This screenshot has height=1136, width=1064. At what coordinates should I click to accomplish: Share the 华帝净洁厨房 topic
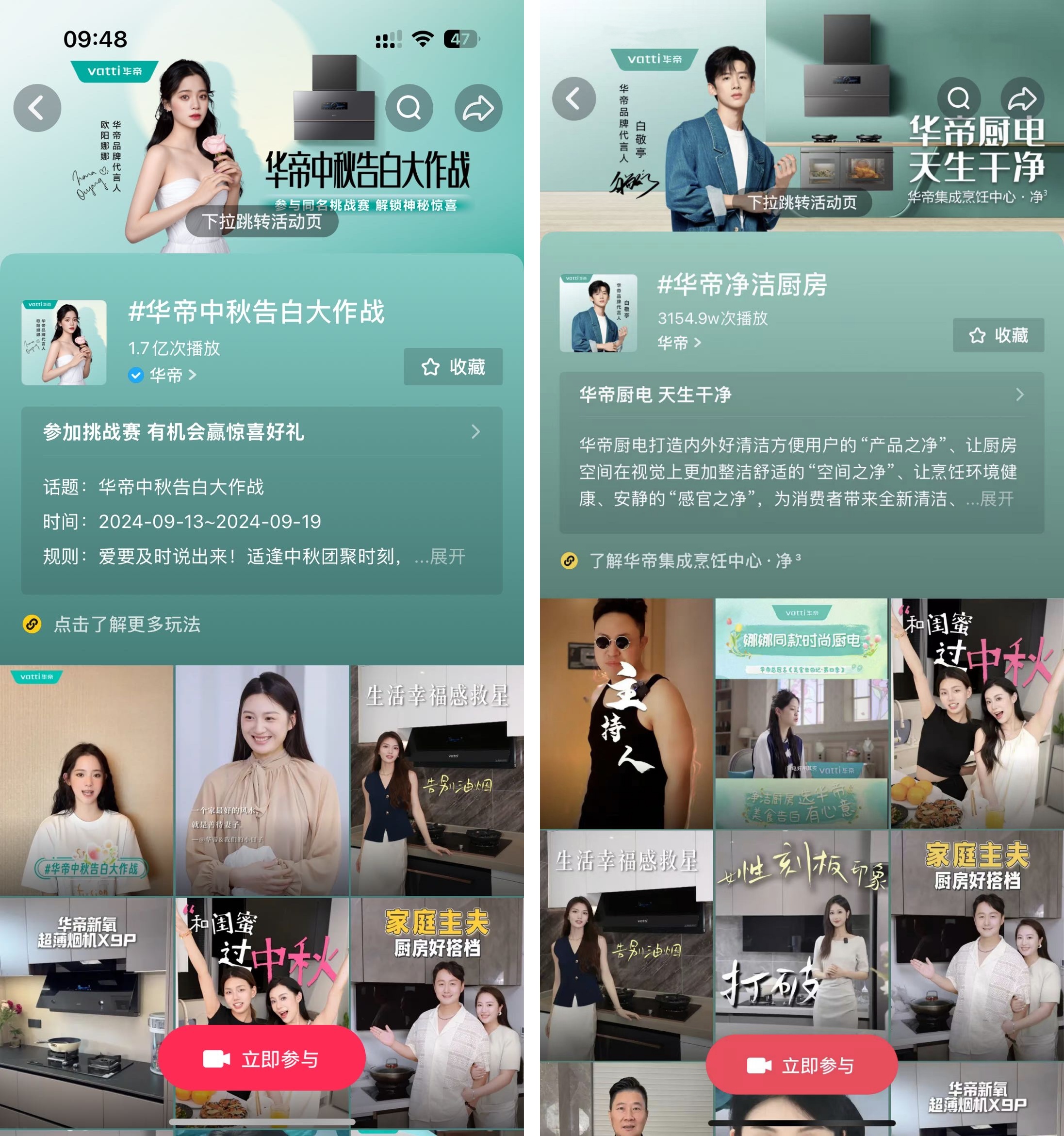click(x=1022, y=99)
